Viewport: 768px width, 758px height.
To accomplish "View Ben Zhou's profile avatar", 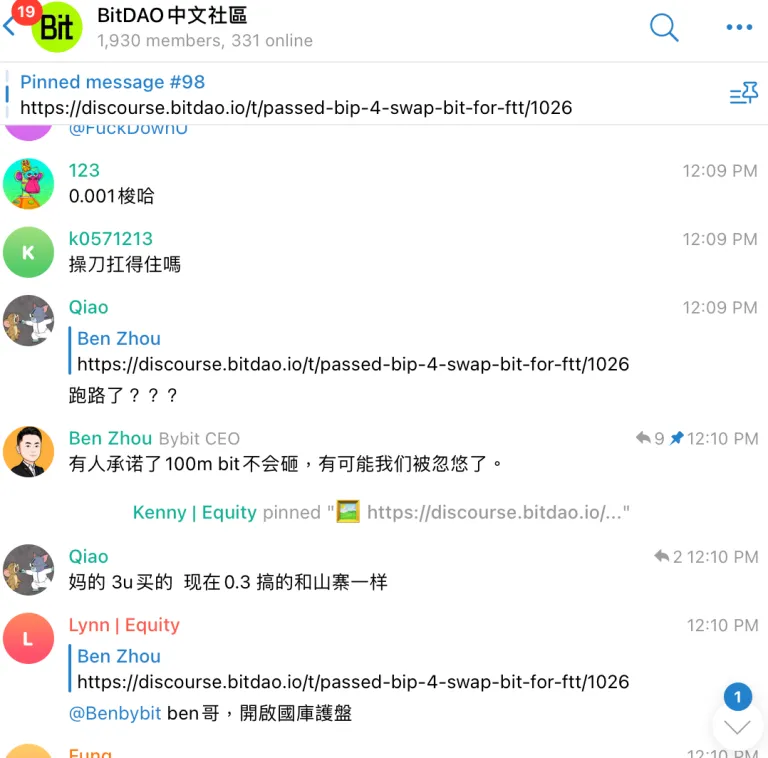I will (28, 452).
